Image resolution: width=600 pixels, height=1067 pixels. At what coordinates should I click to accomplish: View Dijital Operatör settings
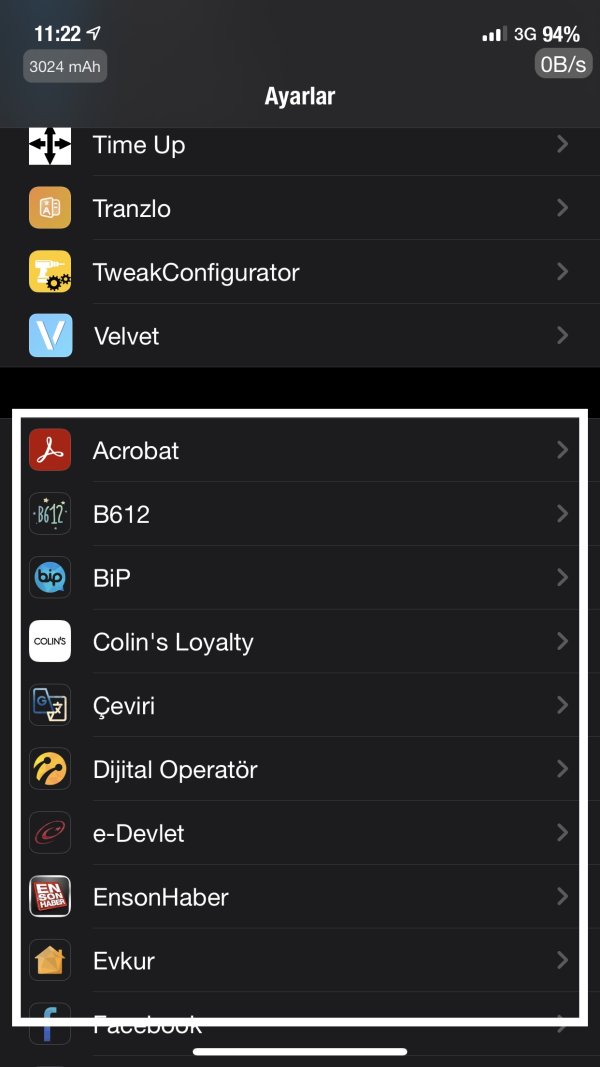[300, 769]
